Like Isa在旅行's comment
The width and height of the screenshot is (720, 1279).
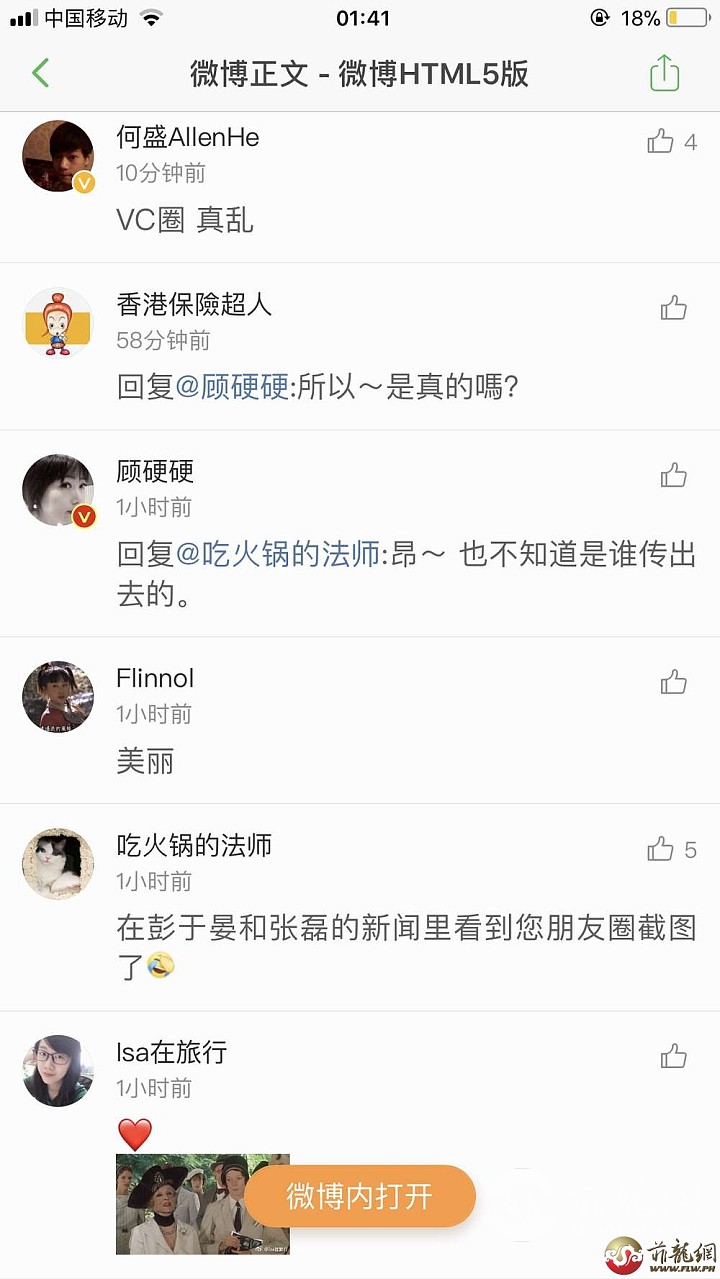674,1056
